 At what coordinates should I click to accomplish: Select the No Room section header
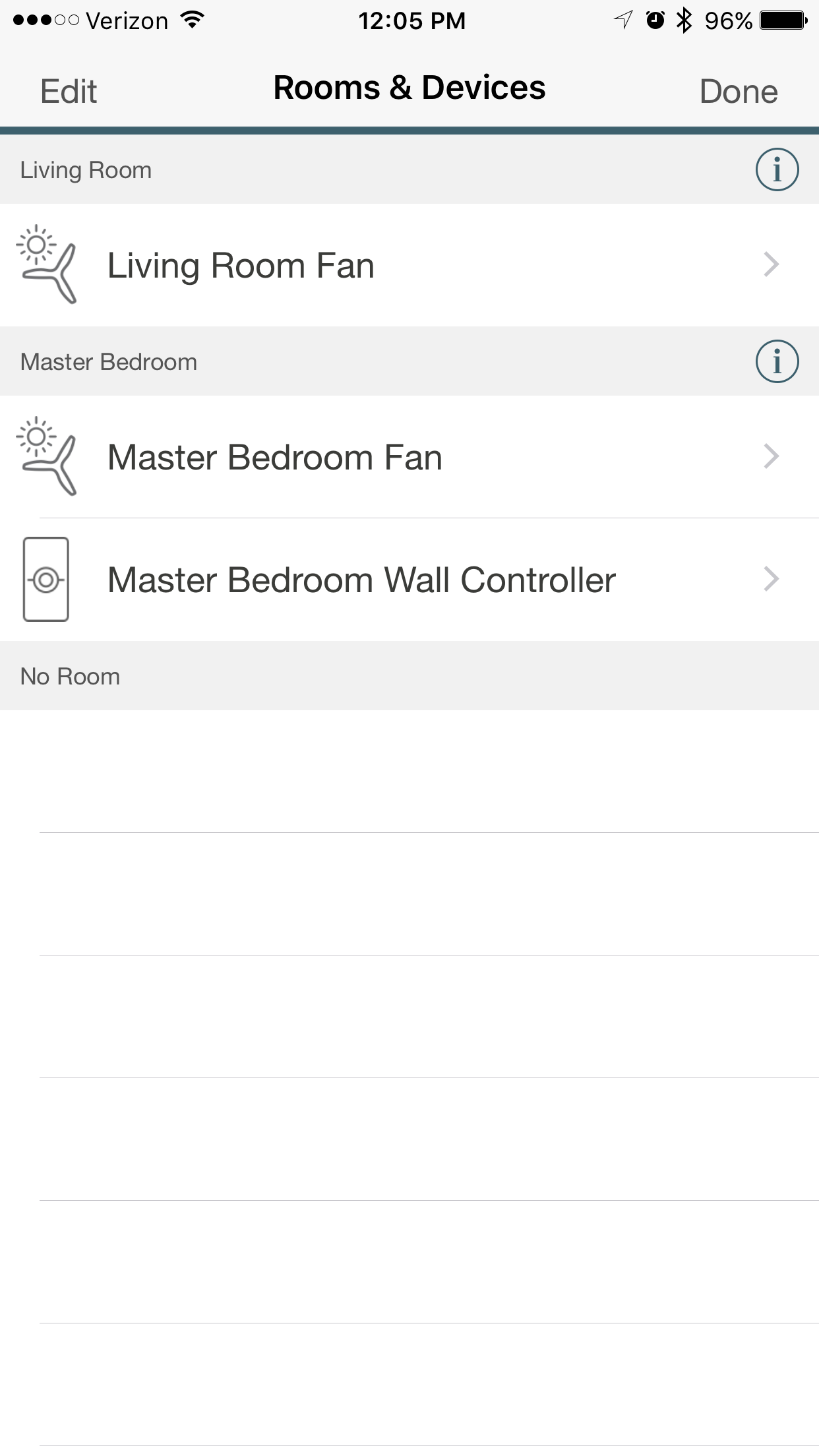point(70,675)
